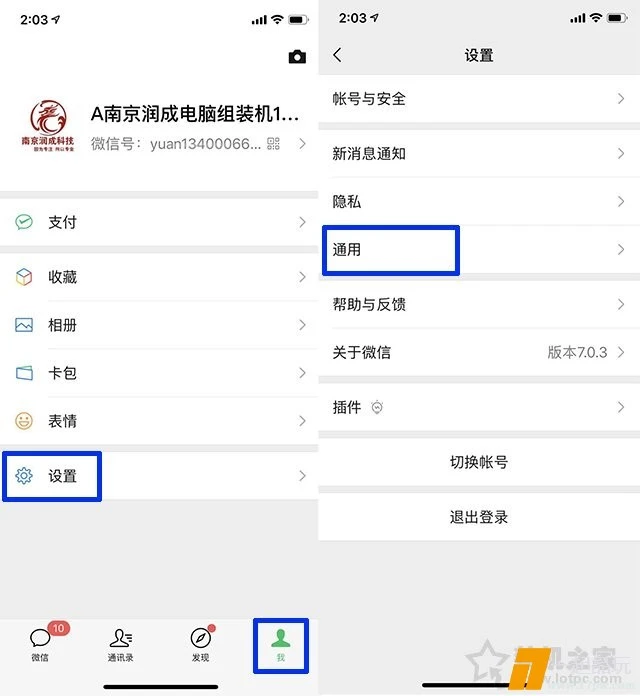The height and width of the screenshot is (696, 640).
Task: Open 隐私 privacy settings
Action: pyautogui.click(x=478, y=202)
